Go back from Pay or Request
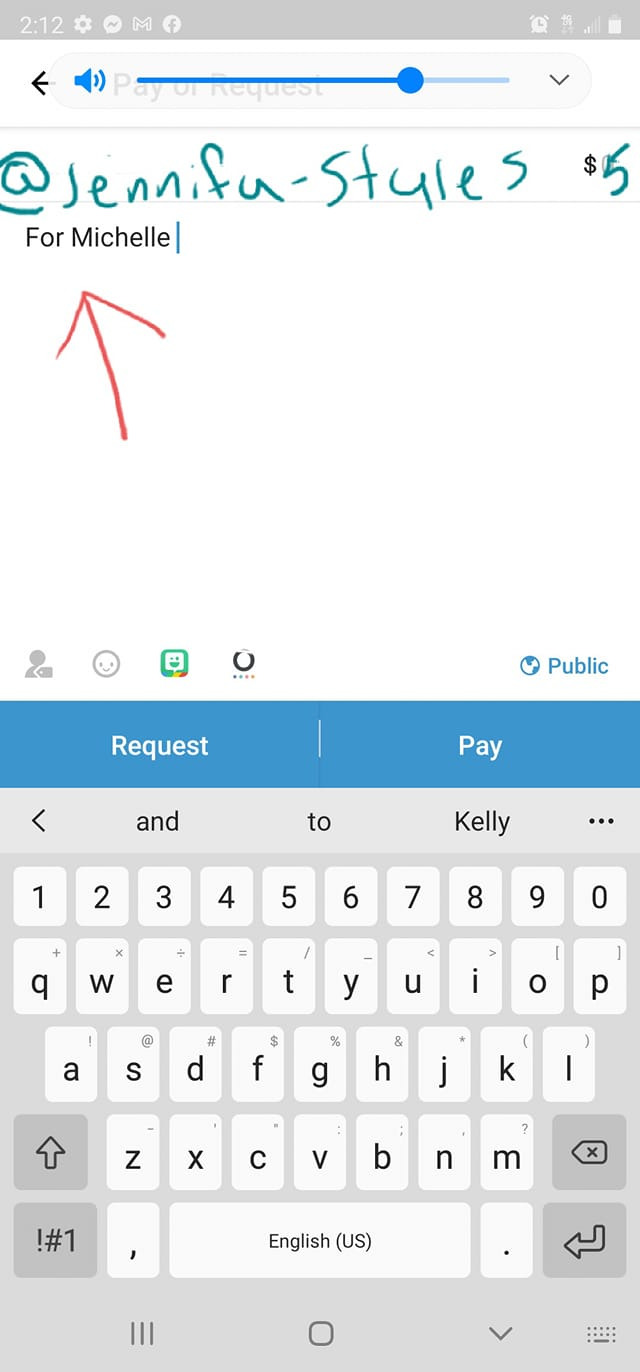 click(x=38, y=83)
